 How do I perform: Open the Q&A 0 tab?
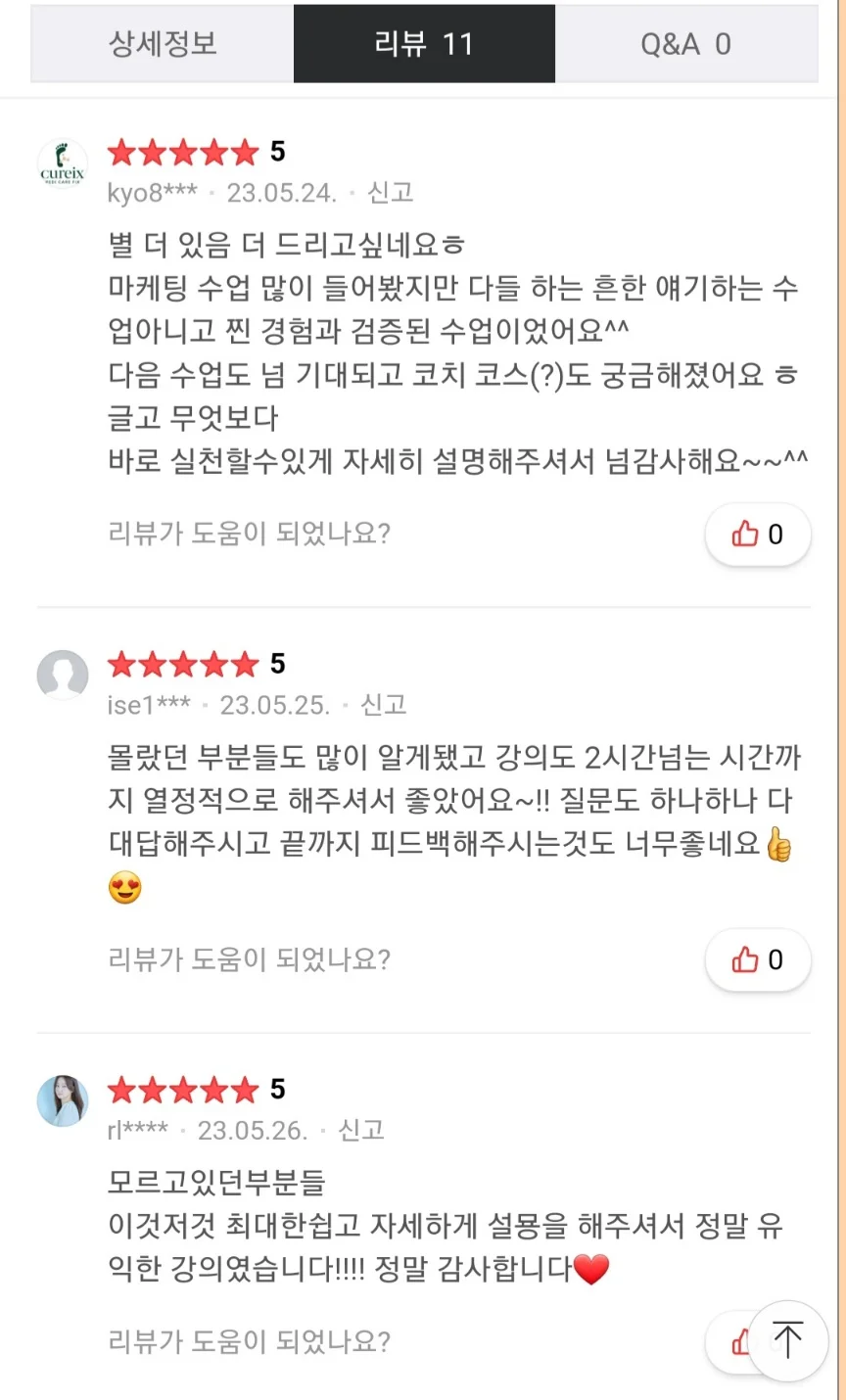[686, 44]
